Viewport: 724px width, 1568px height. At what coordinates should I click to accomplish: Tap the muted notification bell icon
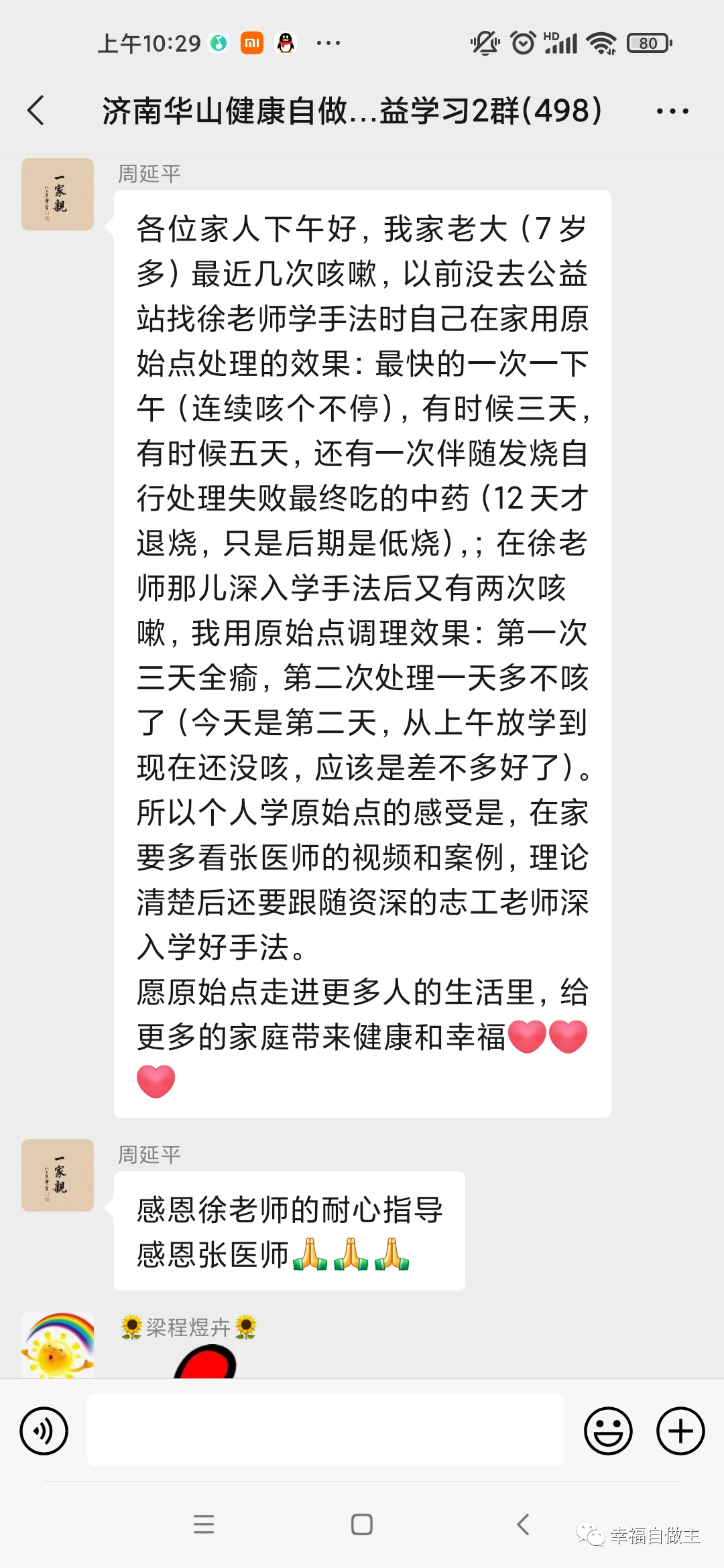(484, 42)
